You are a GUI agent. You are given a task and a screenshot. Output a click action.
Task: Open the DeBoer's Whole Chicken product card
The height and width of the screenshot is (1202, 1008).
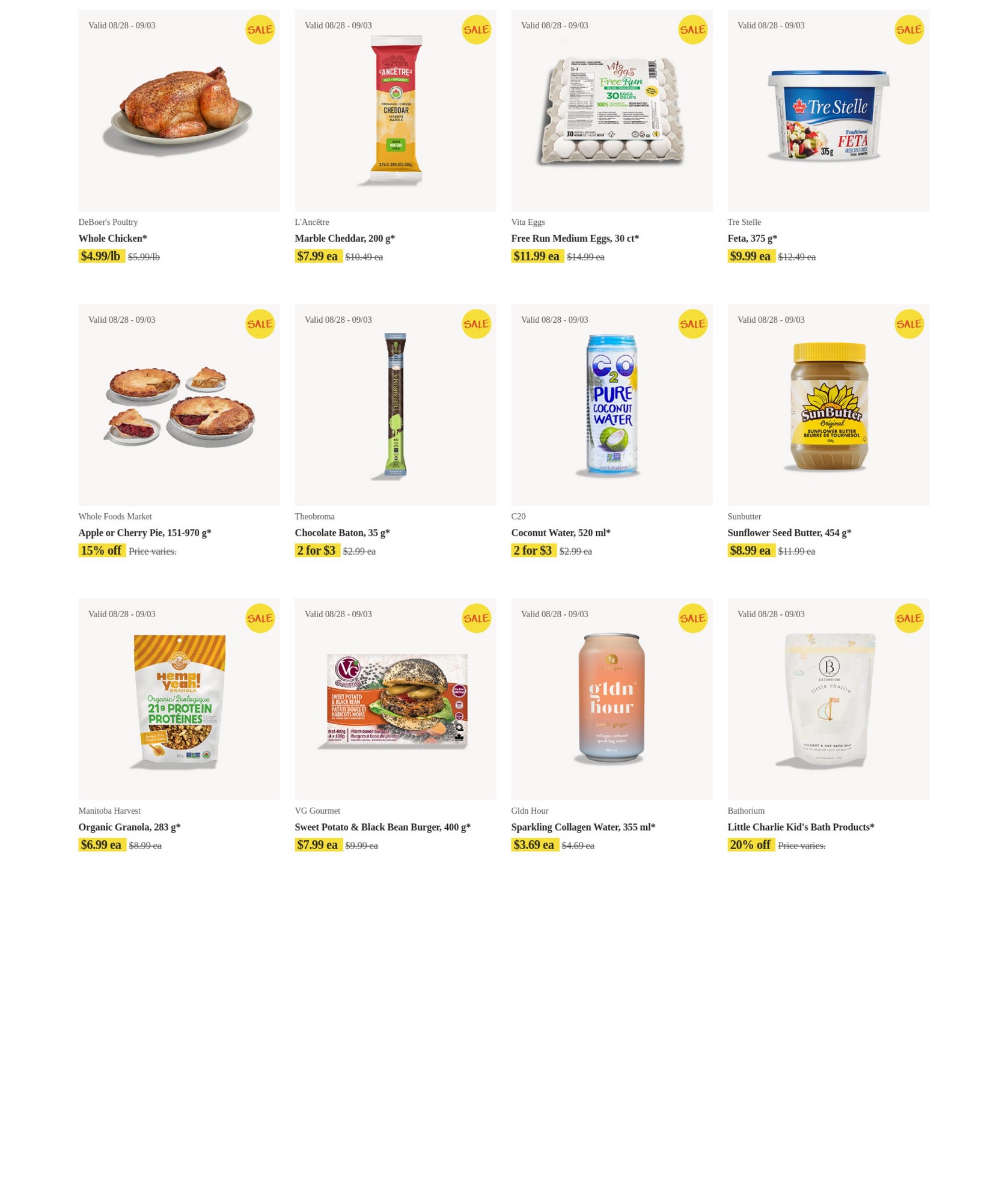(x=179, y=111)
